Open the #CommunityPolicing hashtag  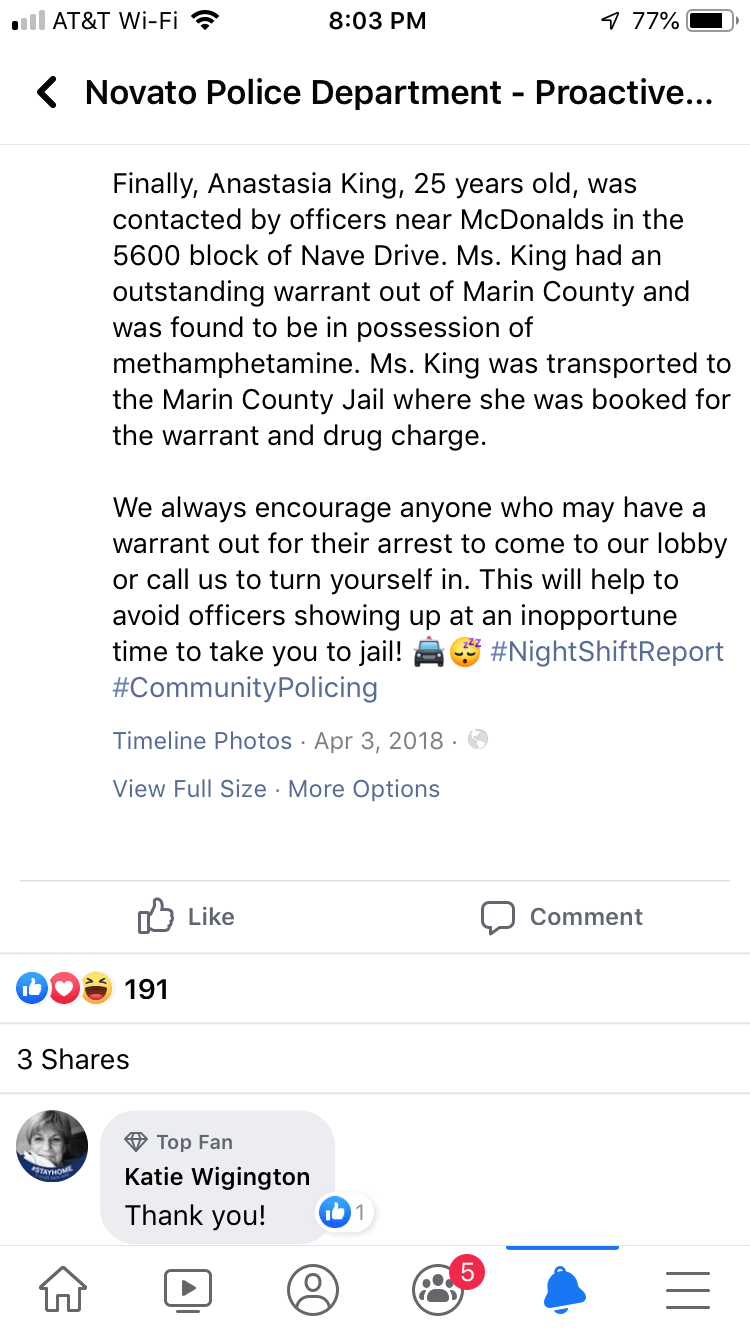(x=245, y=688)
